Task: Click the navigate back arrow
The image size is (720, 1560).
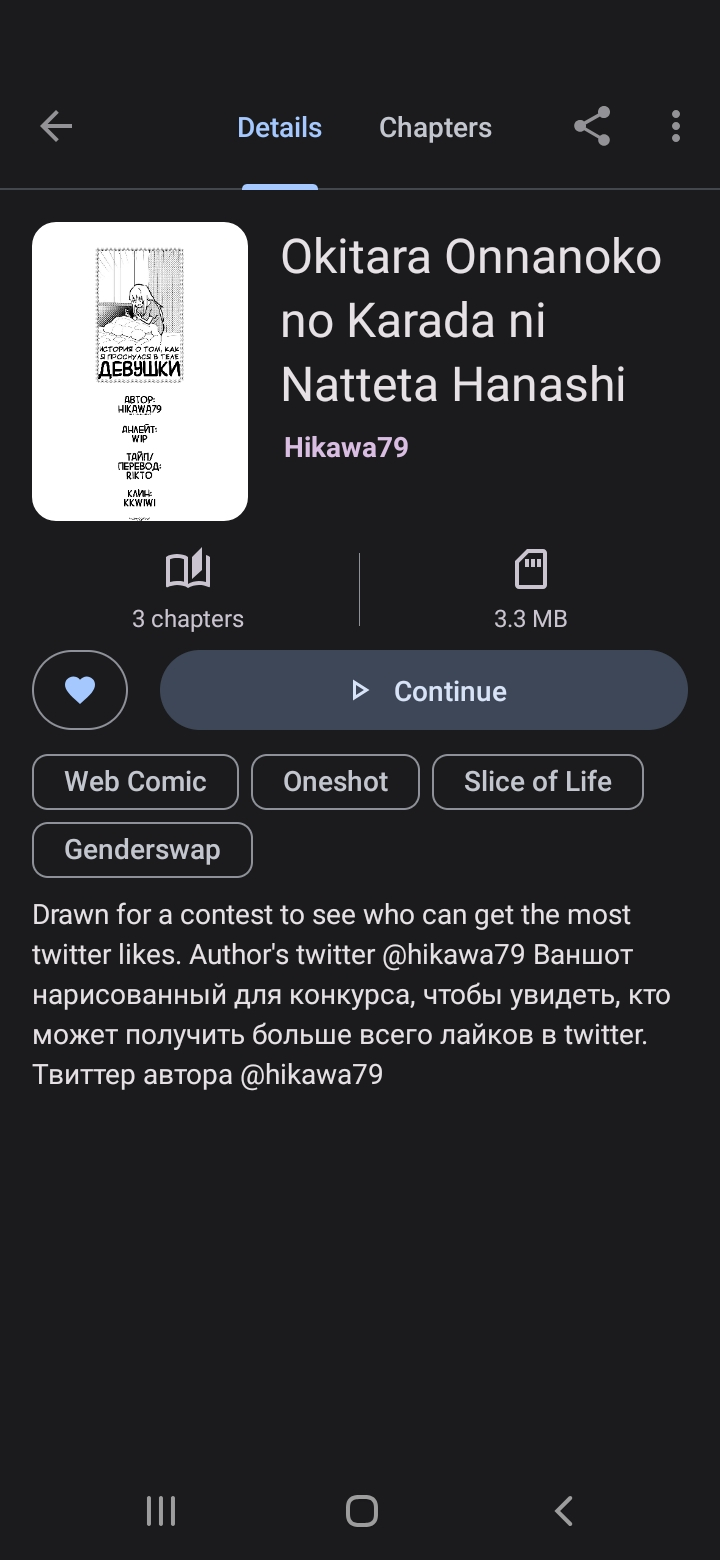Action: [x=56, y=126]
